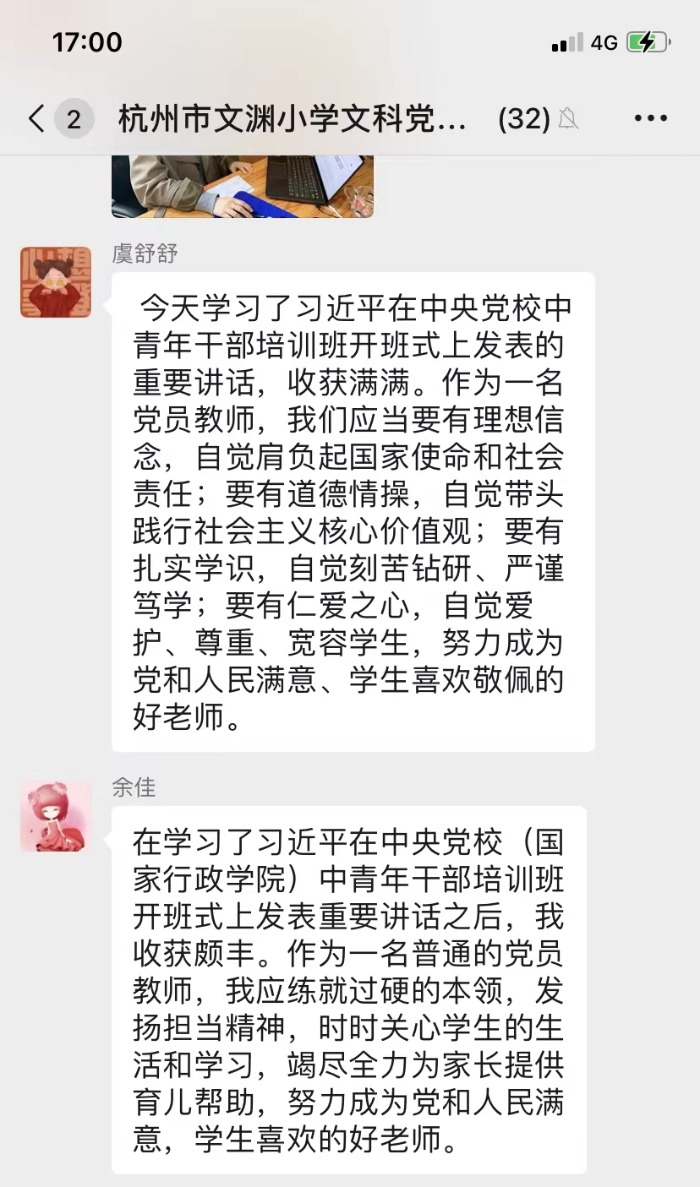Open 虞舒舒's profile avatar
The width and height of the screenshot is (700, 1187).
[56, 282]
